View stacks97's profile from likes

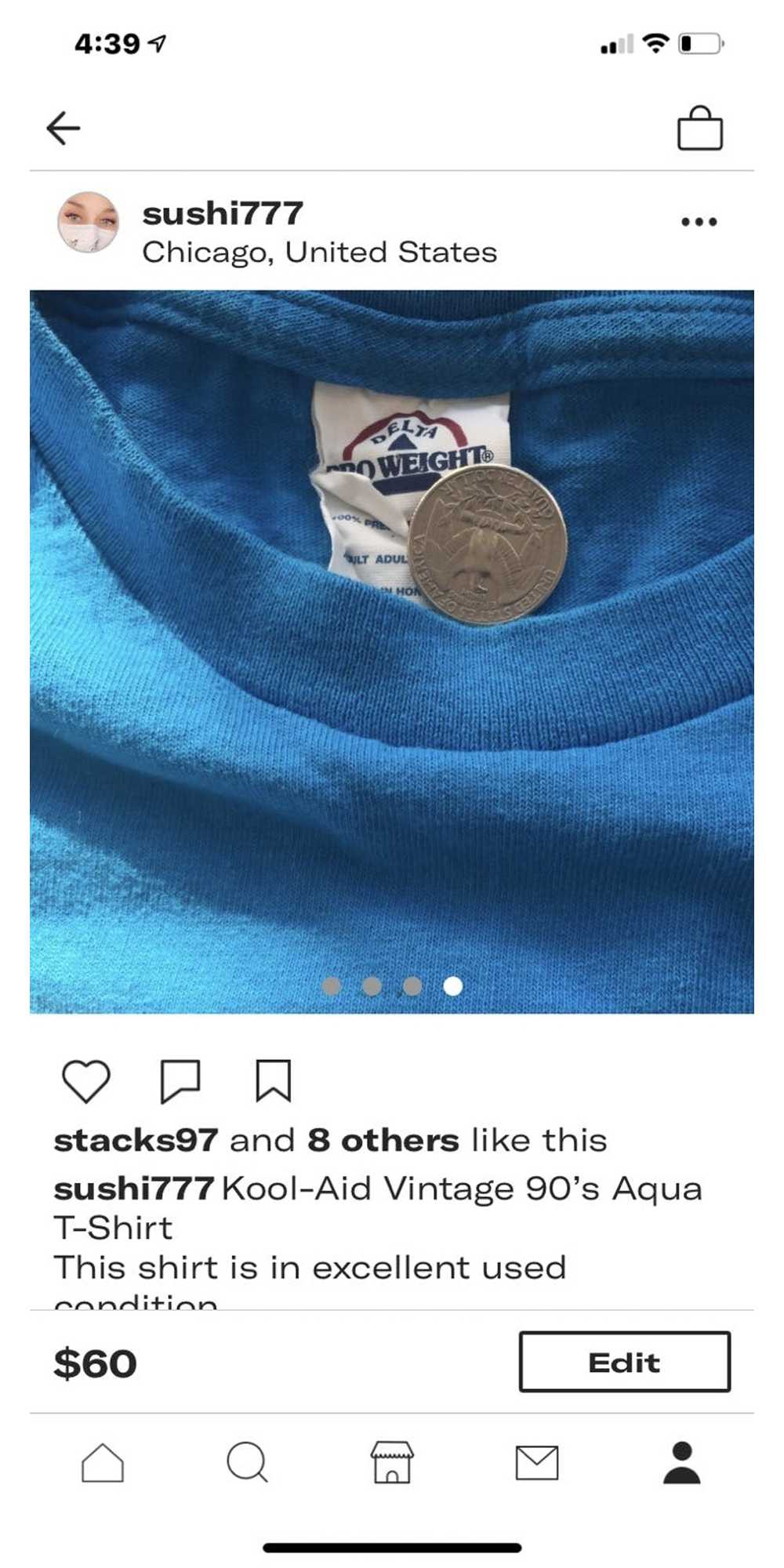click(136, 1140)
